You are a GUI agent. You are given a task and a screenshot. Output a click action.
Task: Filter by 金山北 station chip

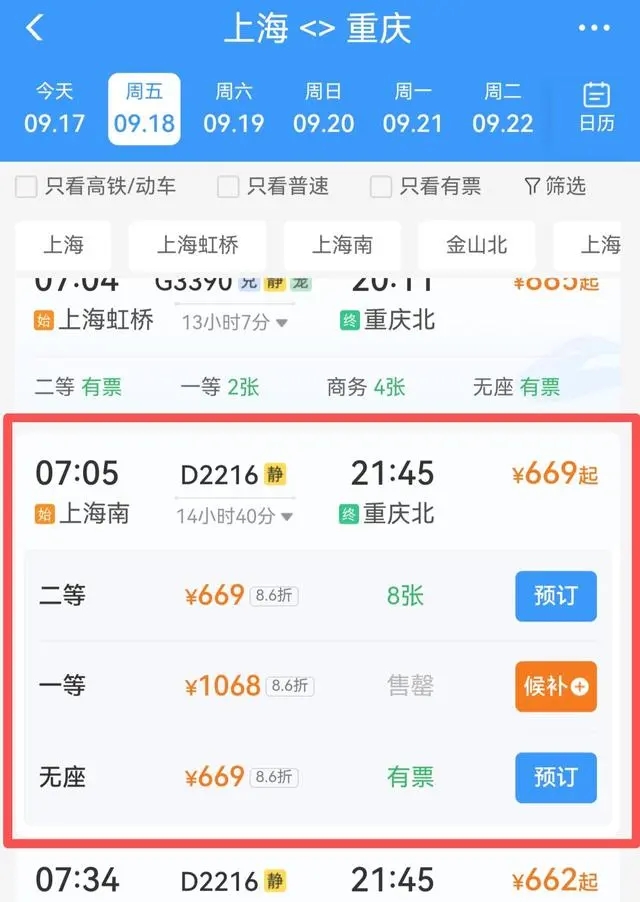[477, 246]
